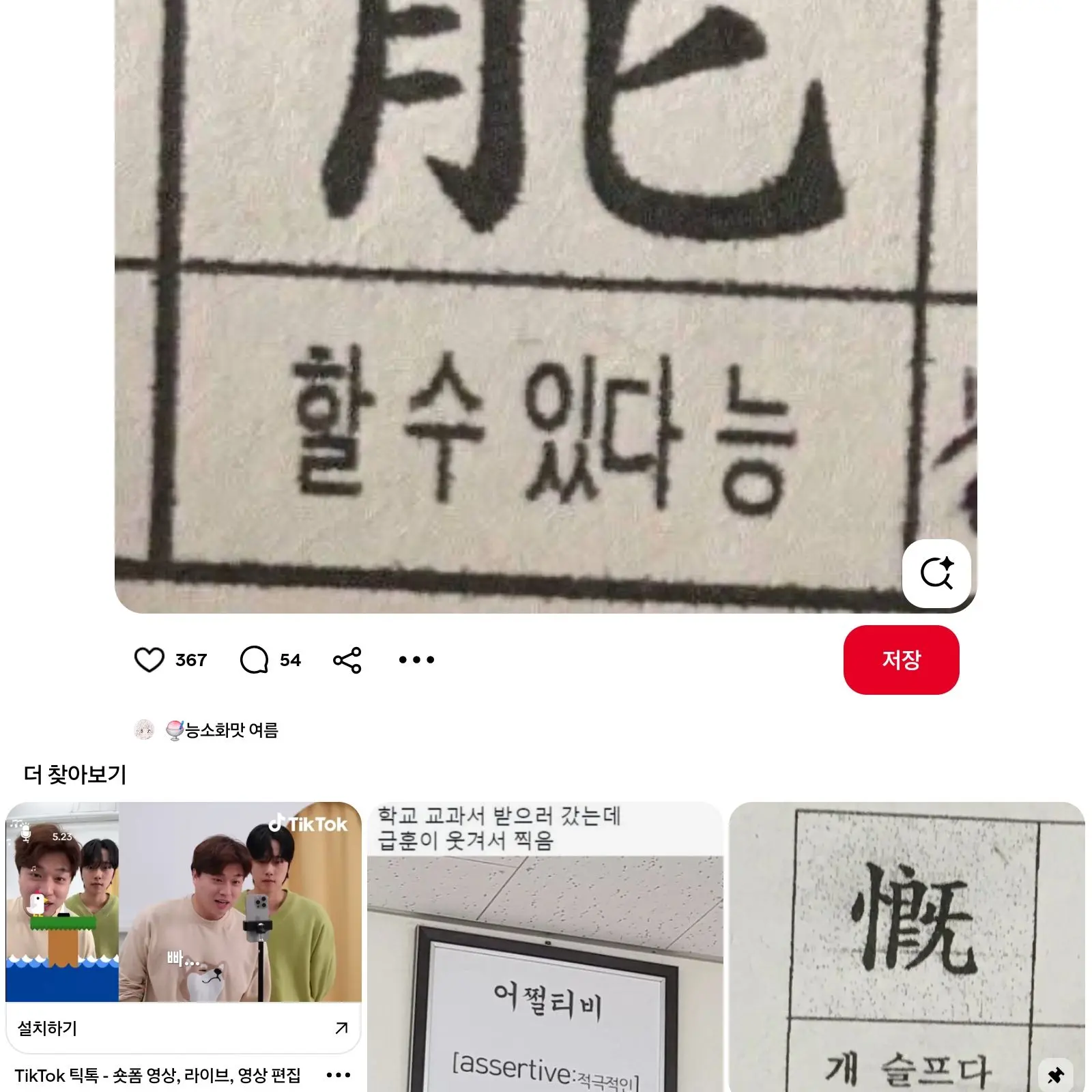
Task: Open the comments on this pin
Action: pyautogui.click(x=255, y=660)
